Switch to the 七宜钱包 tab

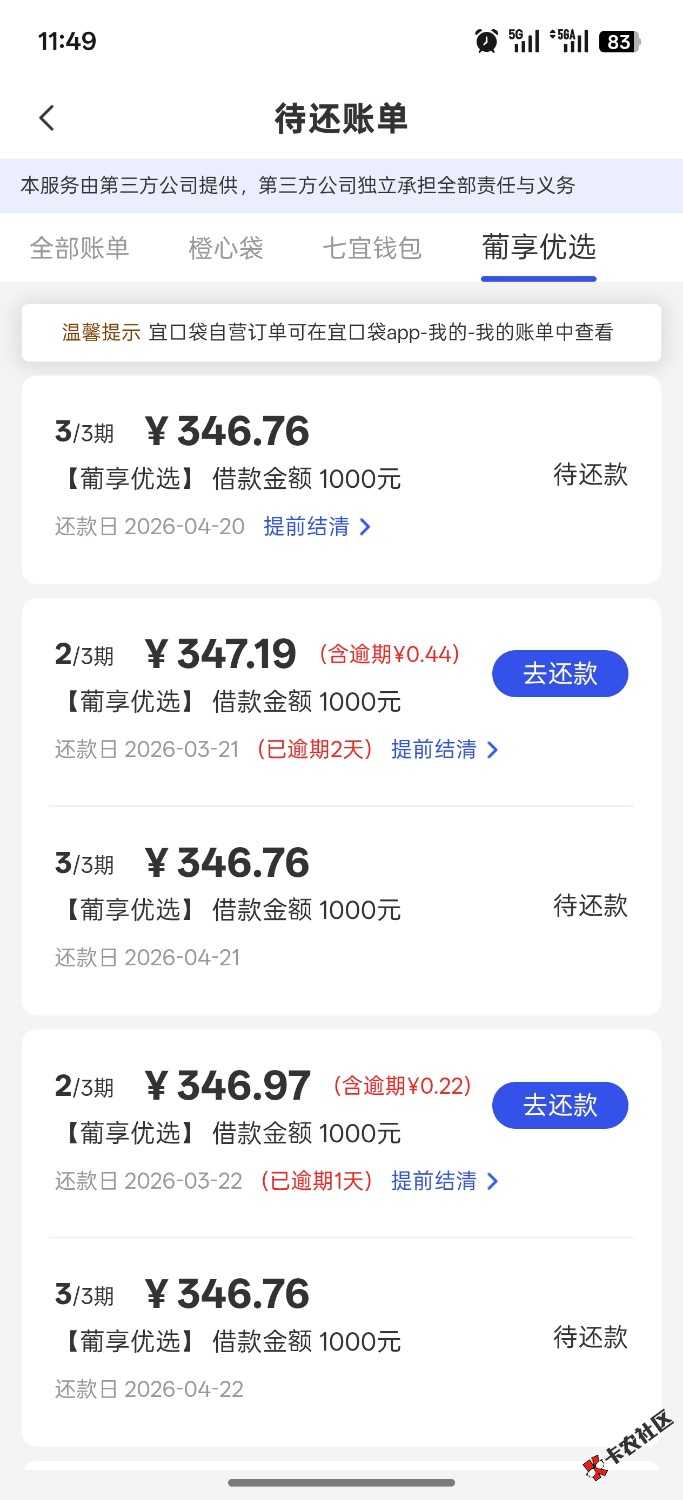(x=372, y=248)
